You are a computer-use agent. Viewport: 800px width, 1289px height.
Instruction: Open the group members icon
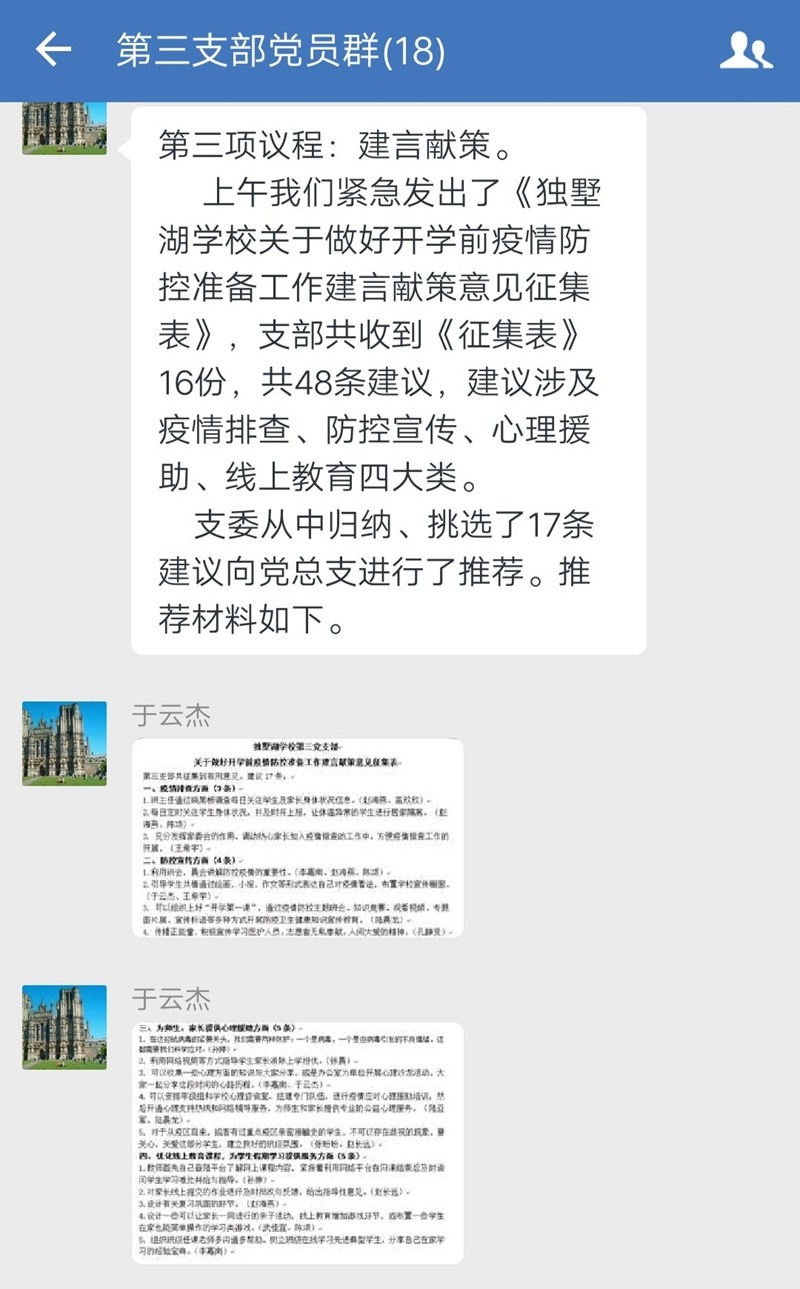pyautogui.click(x=746, y=51)
